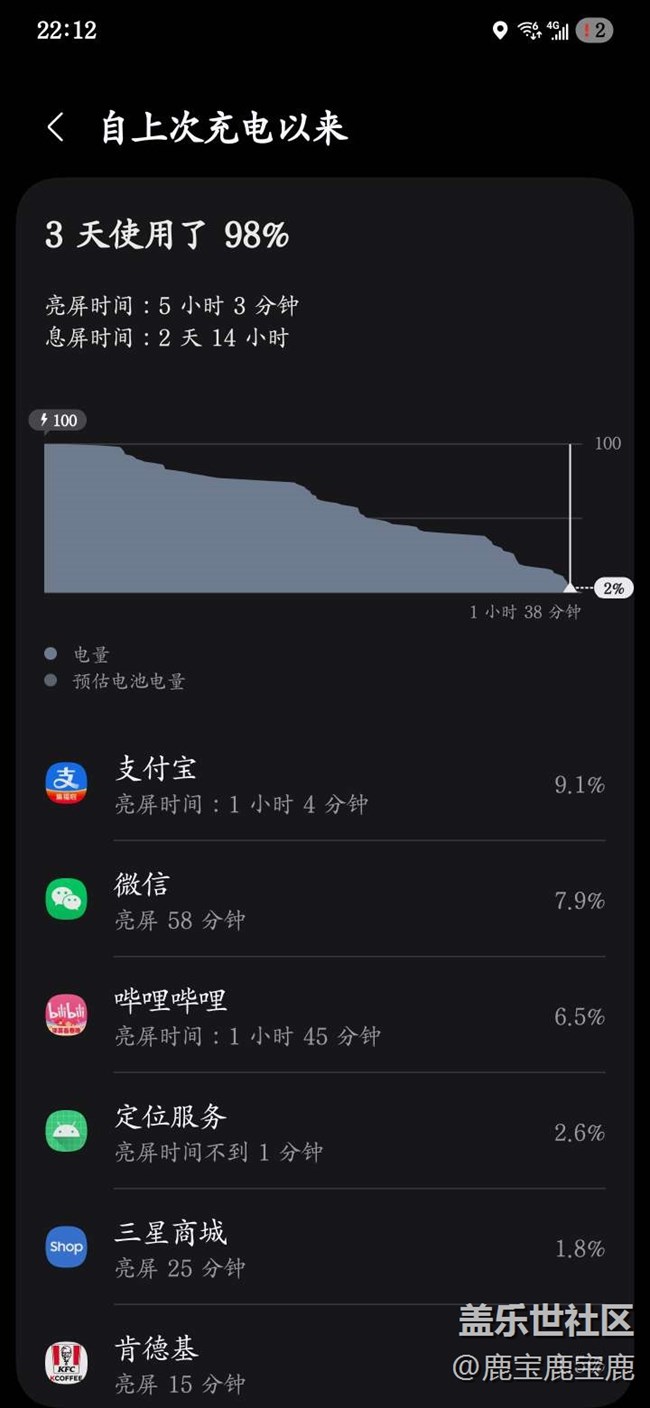View 哔哩哔哩 battery usage details
Image resolution: width=650 pixels, height=1408 pixels.
click(x=325, y=1016)
